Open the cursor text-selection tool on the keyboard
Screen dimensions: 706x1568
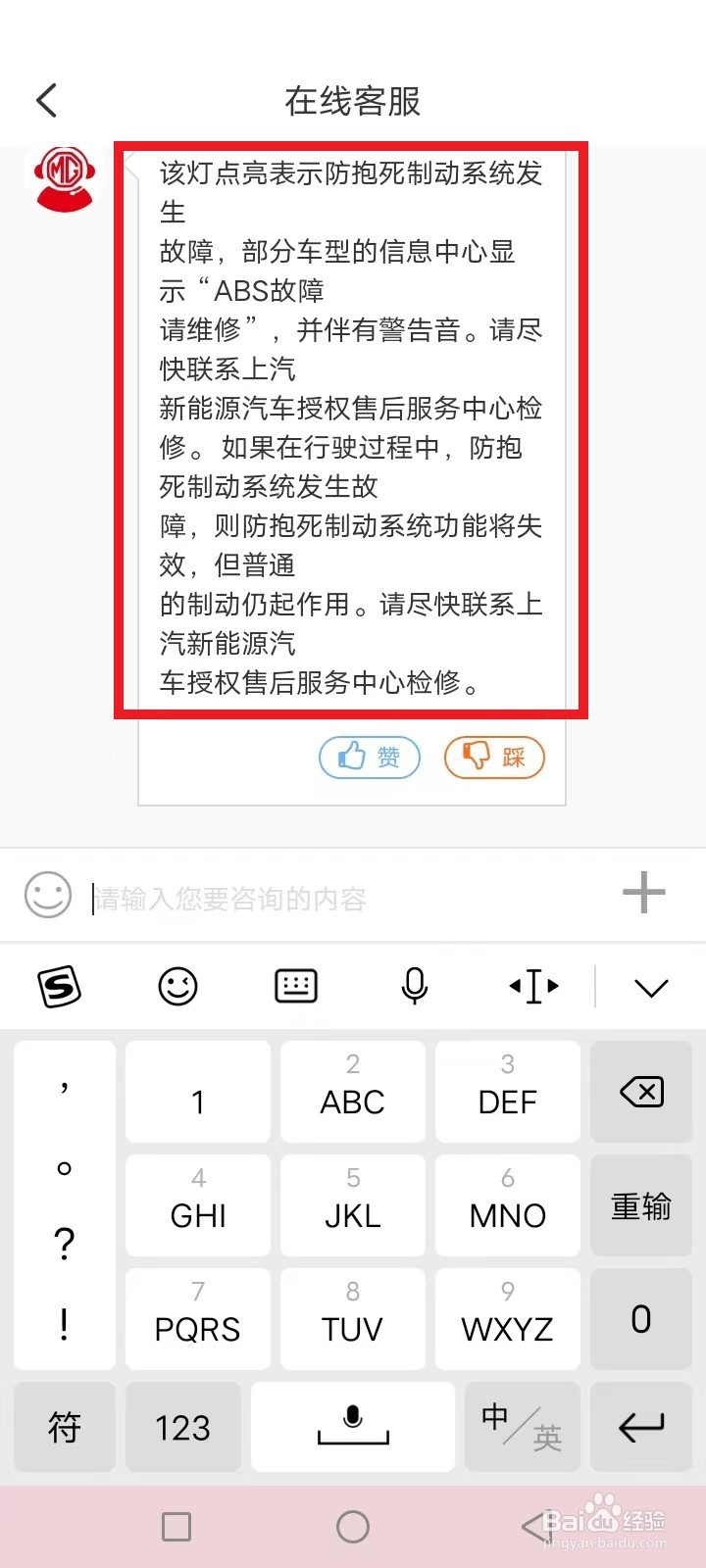click(x=532, y=987)
